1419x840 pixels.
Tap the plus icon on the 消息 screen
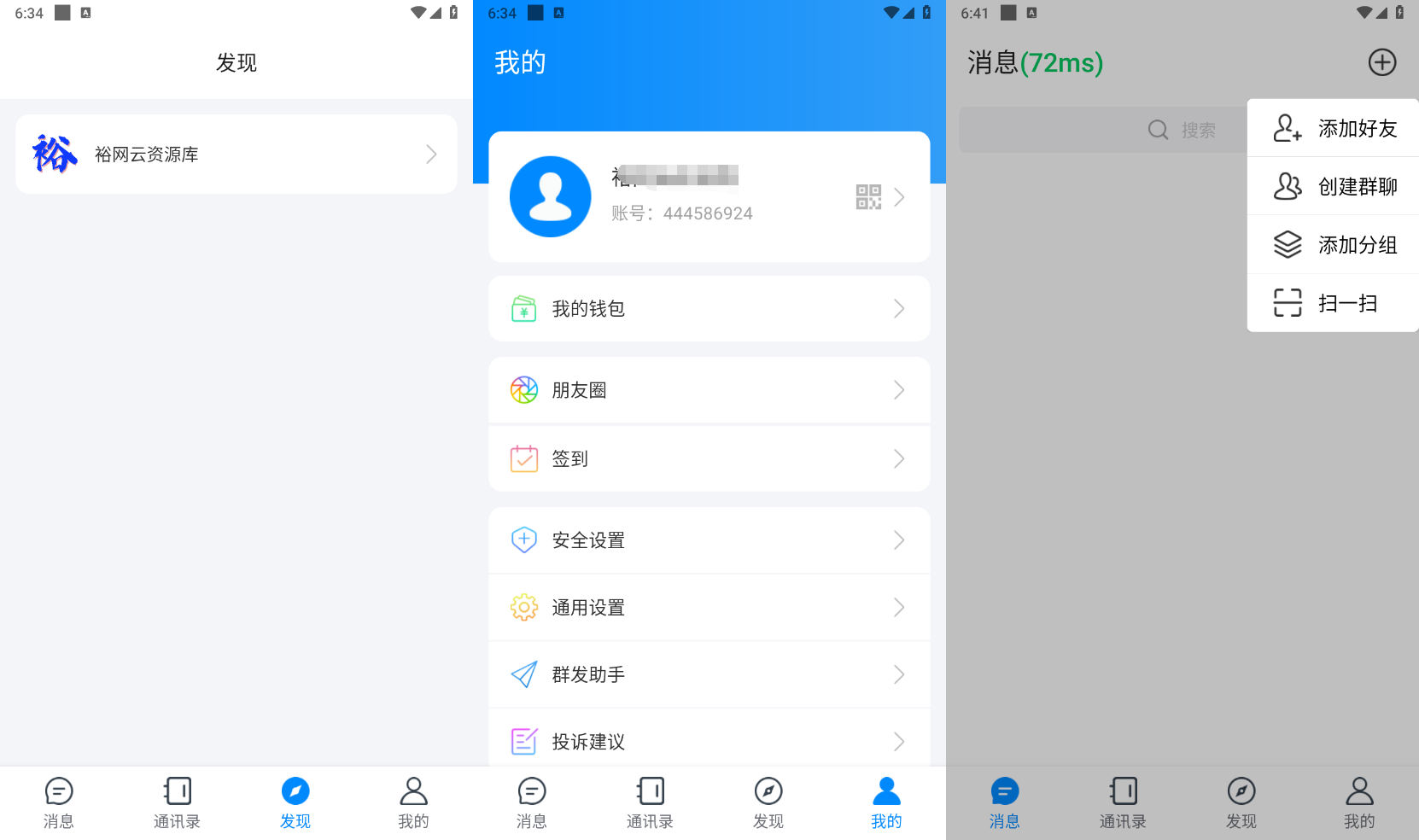coord(1381,62)
